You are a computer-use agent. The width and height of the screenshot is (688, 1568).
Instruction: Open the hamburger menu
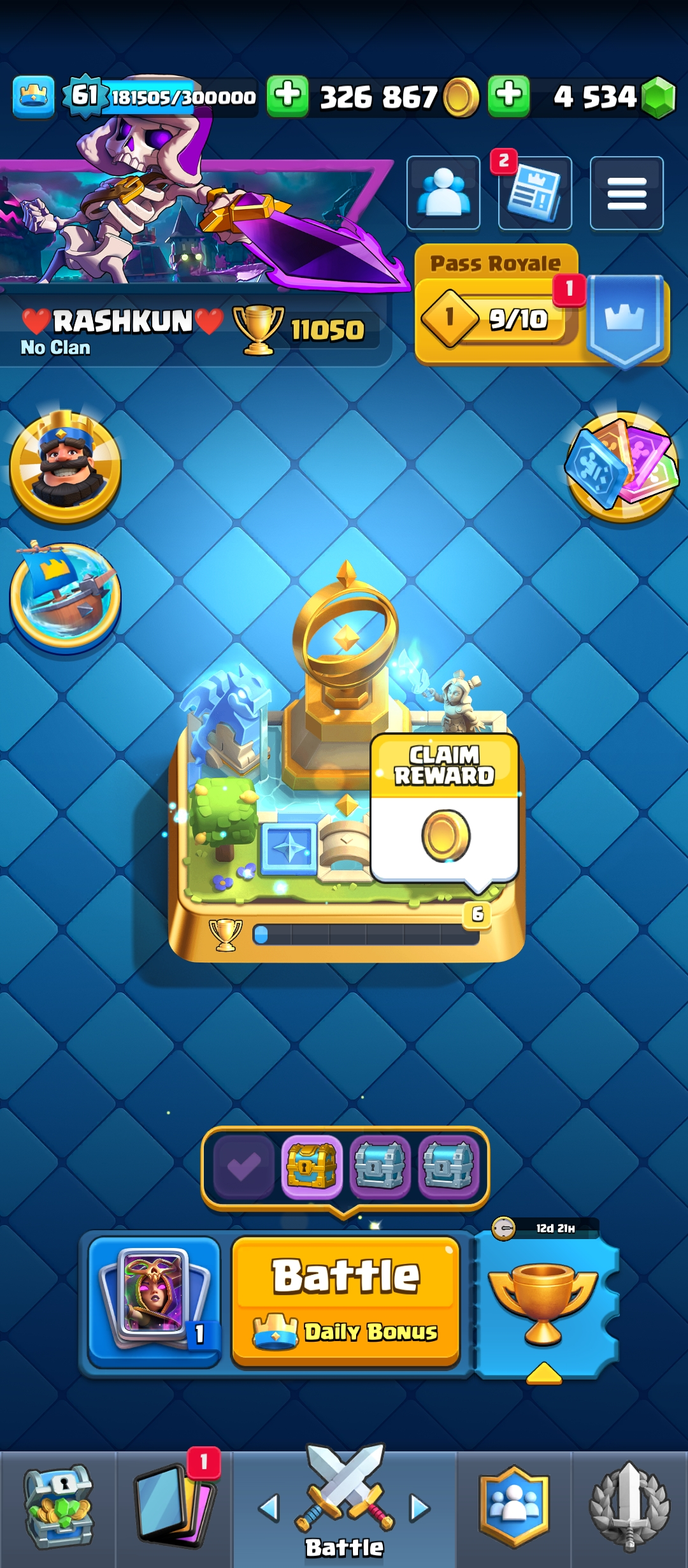(627, 192)
